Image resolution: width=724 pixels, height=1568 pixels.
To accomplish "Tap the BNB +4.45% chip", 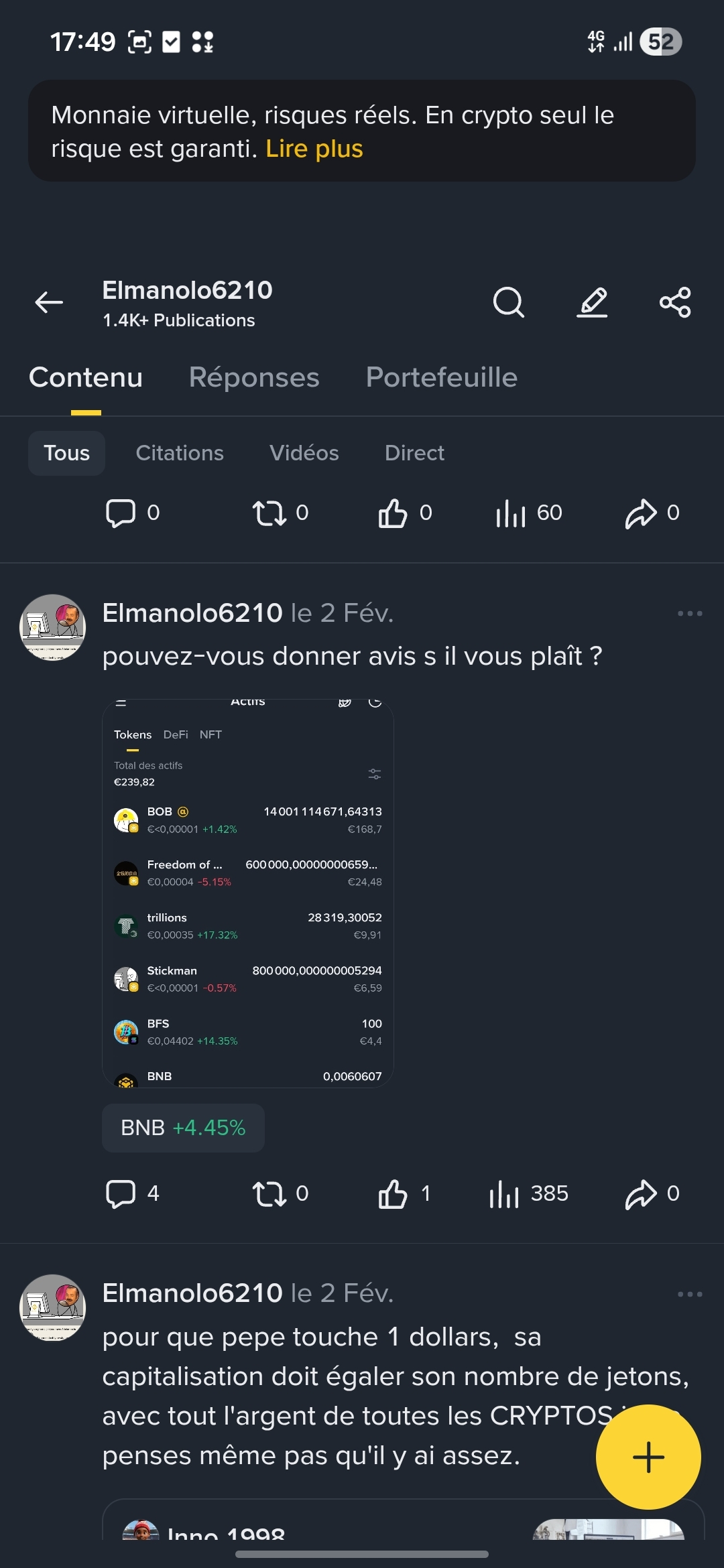I will [x=183, y=1128].
